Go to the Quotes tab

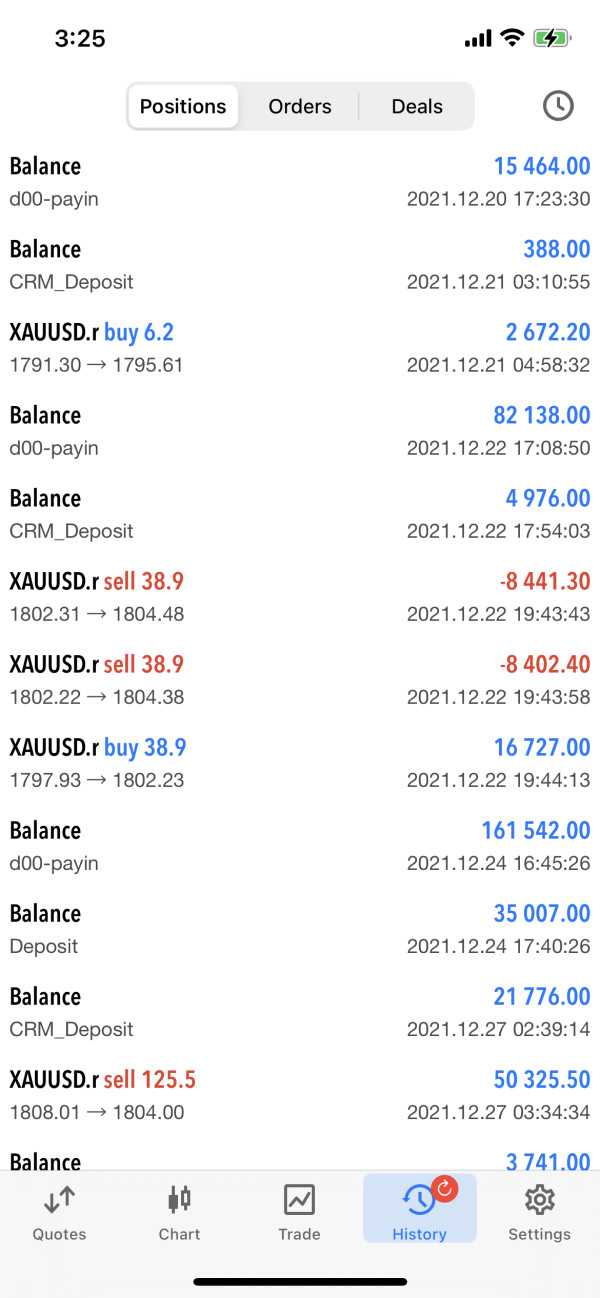tap(60, 1212)
